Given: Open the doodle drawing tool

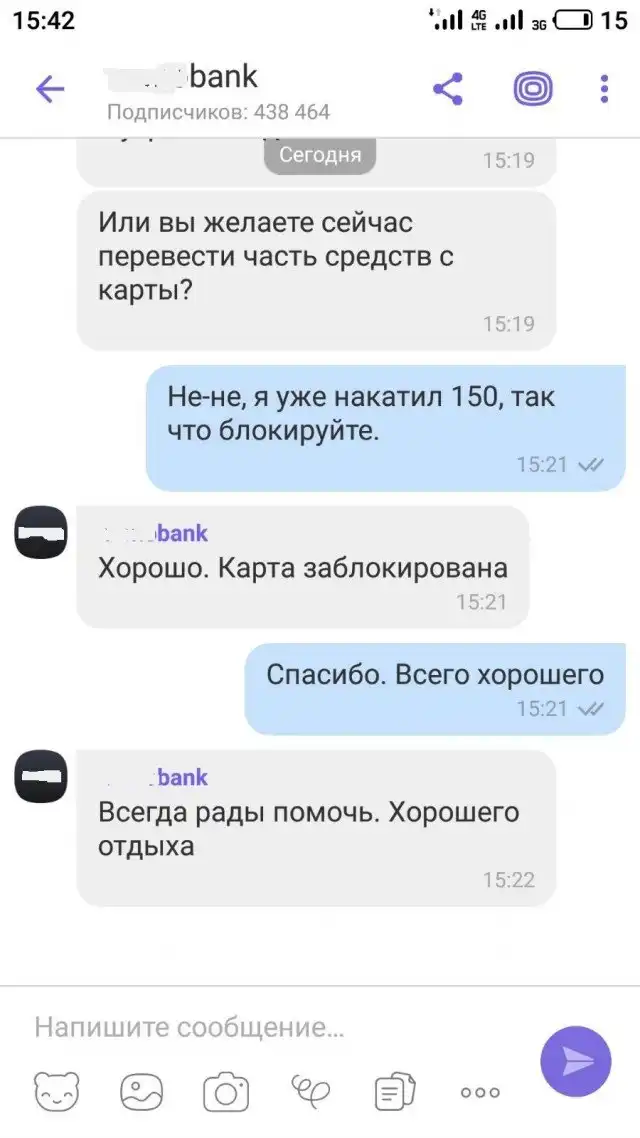Looking at the screenshot, I should tap(310, 1092).
